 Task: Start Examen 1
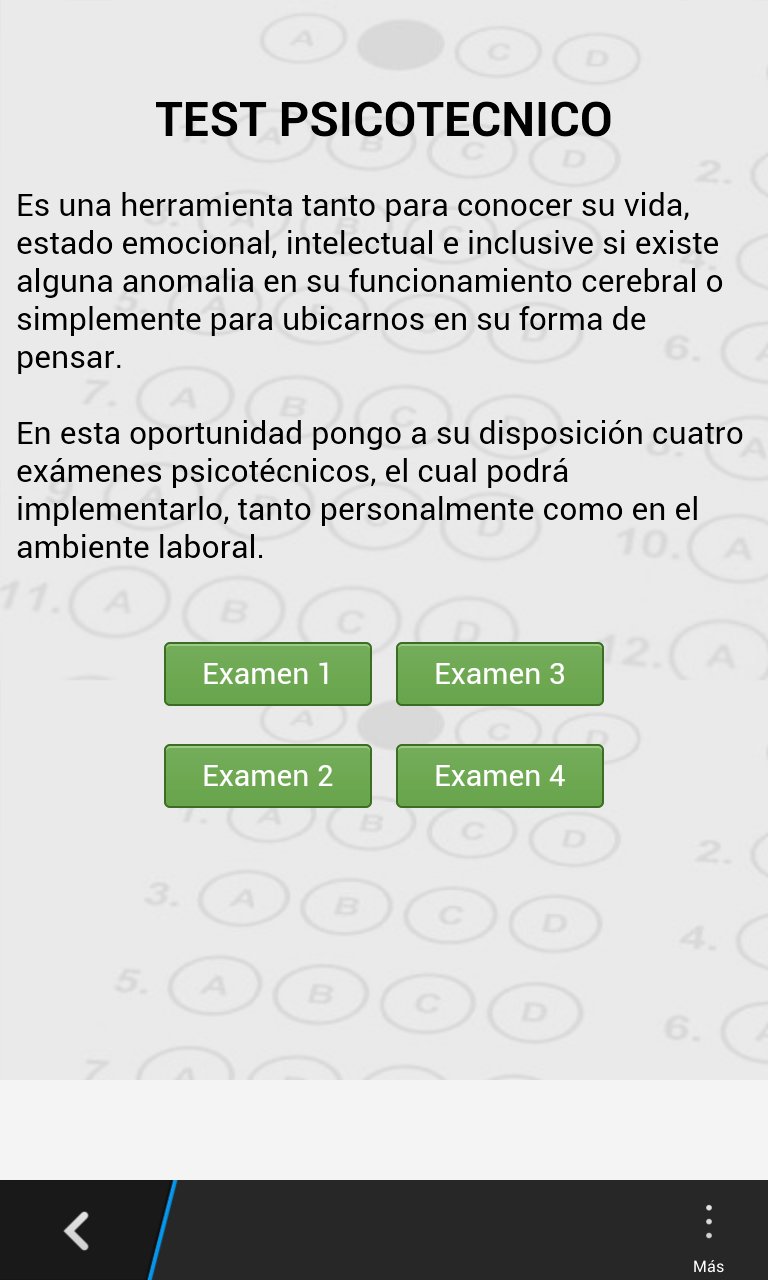[x=268, y=674]
